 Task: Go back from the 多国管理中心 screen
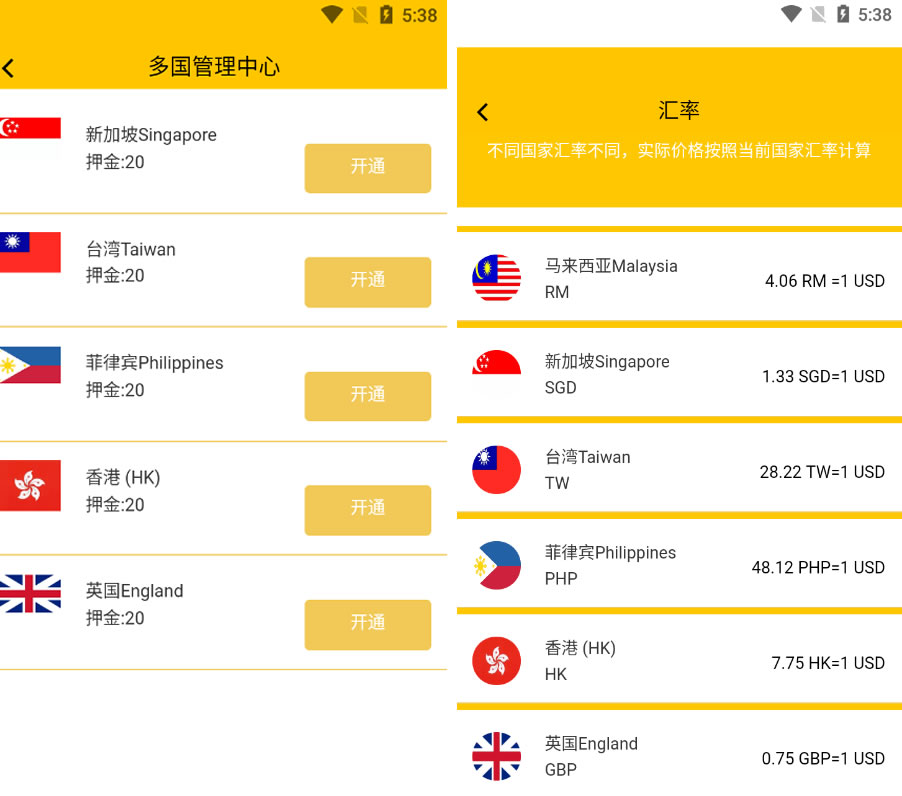pyautogui.click(x=9, y=68)
